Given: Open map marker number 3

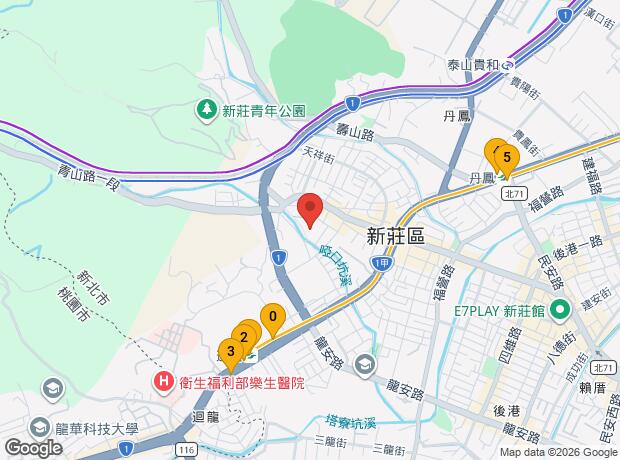Looking at the screenshot, I should coord(231,351).
